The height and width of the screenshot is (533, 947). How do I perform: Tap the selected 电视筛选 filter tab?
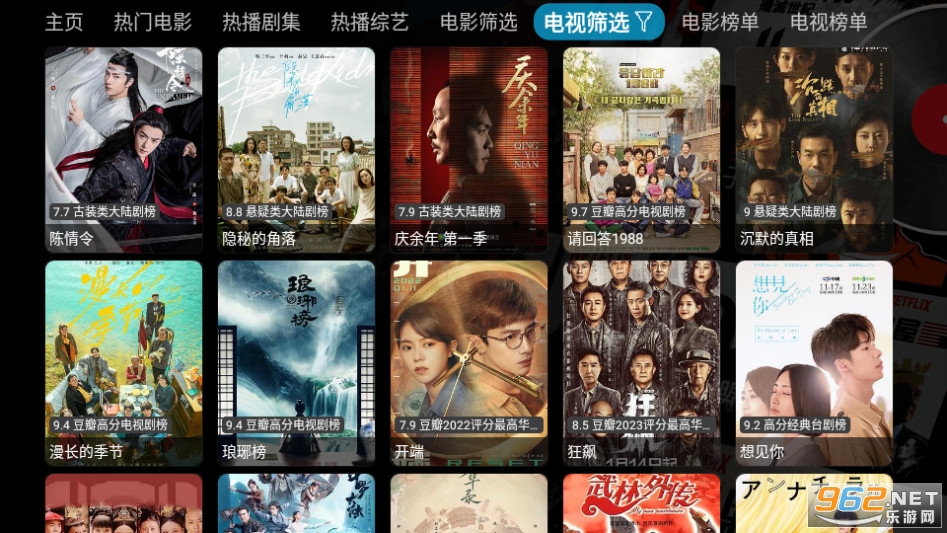pyautogui.click(x=598, y=22)
